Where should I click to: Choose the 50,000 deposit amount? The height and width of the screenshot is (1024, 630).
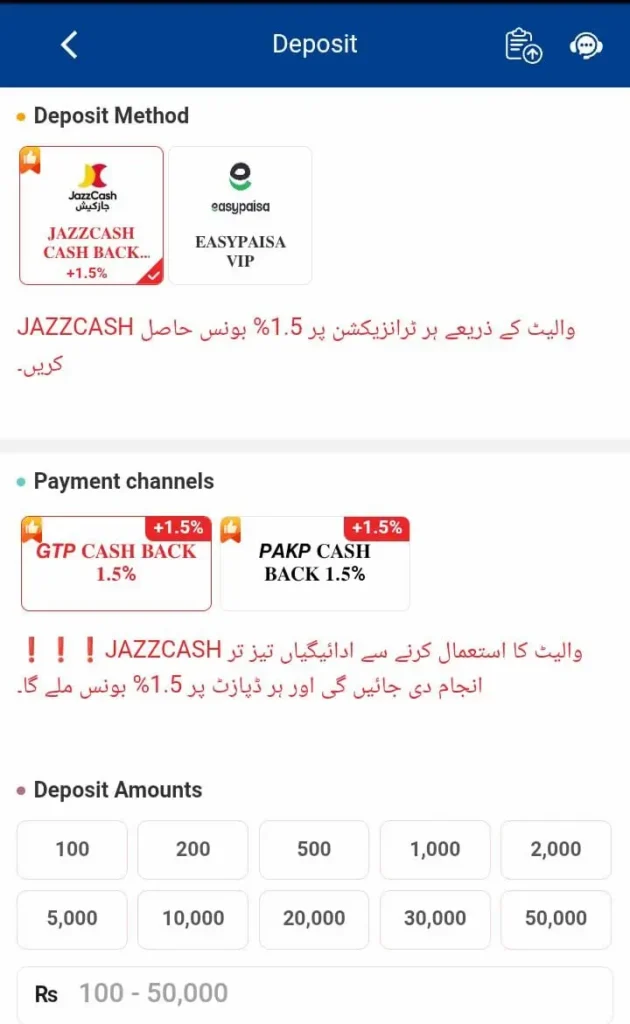click(556, 919)
